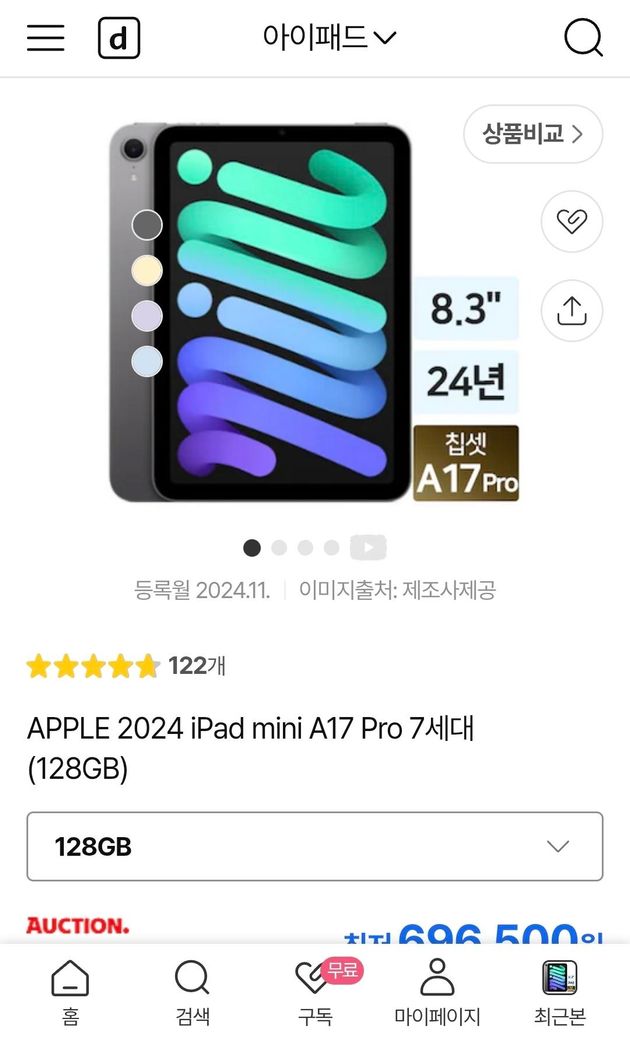Open the 구독 tab
The image size is (630, 1040).
tap(314, 992)
